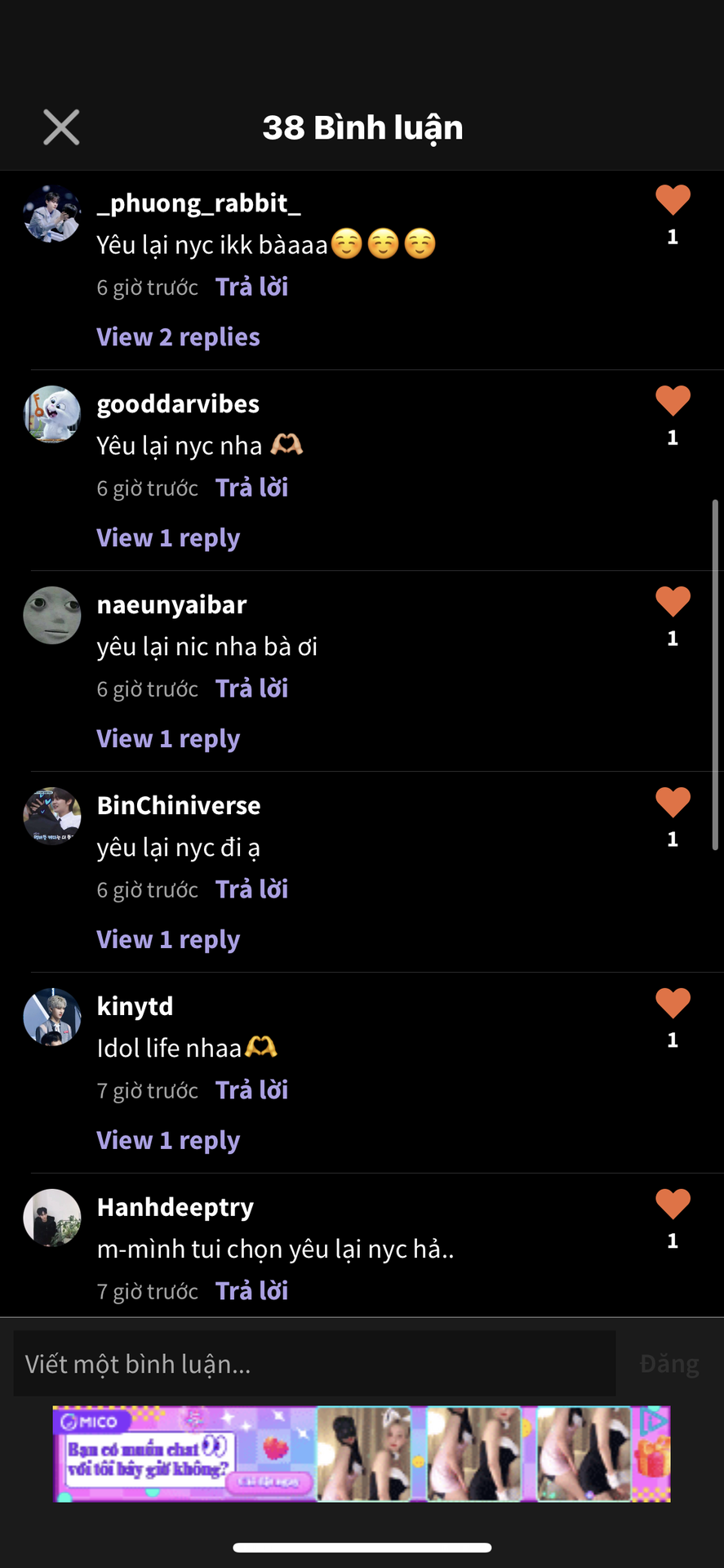
Task: Like naeunyaibar's comment
Action: (673, 602)
